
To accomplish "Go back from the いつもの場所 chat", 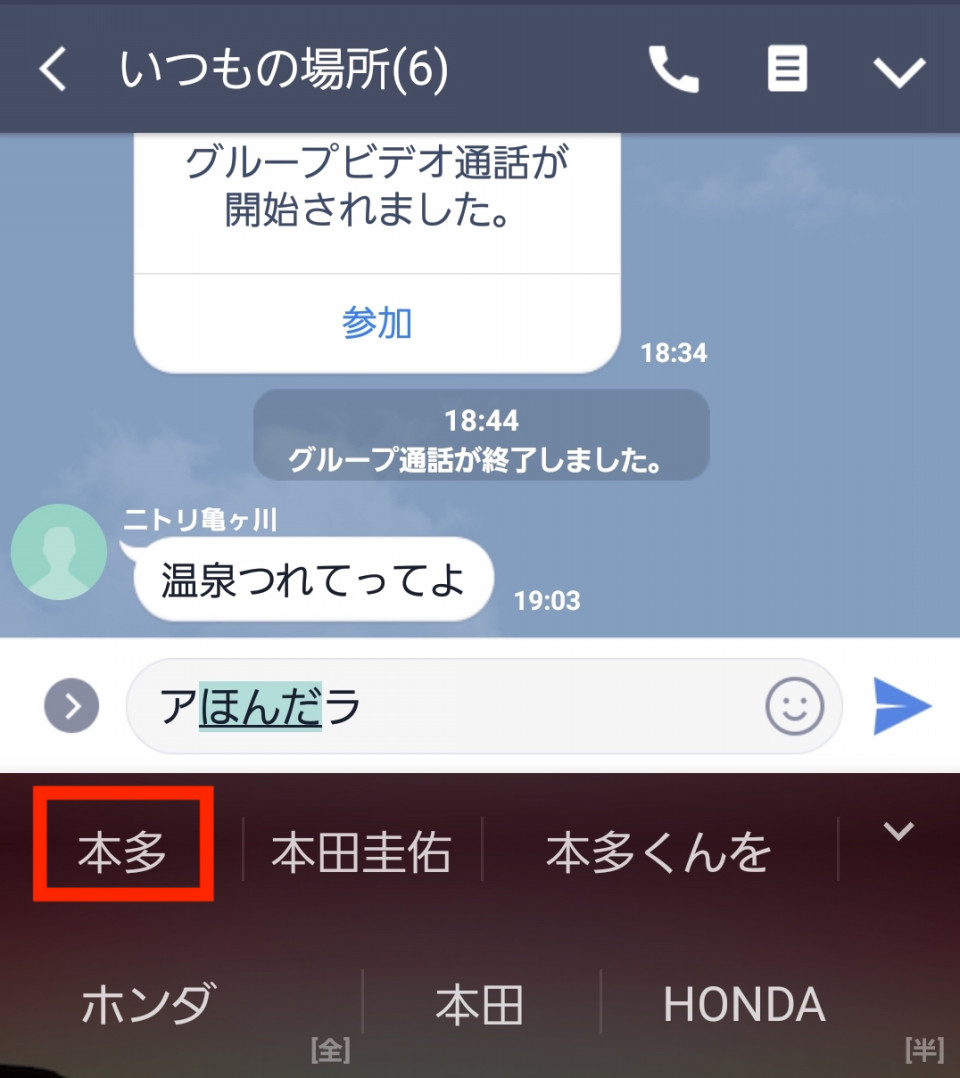I will (53, 71).
